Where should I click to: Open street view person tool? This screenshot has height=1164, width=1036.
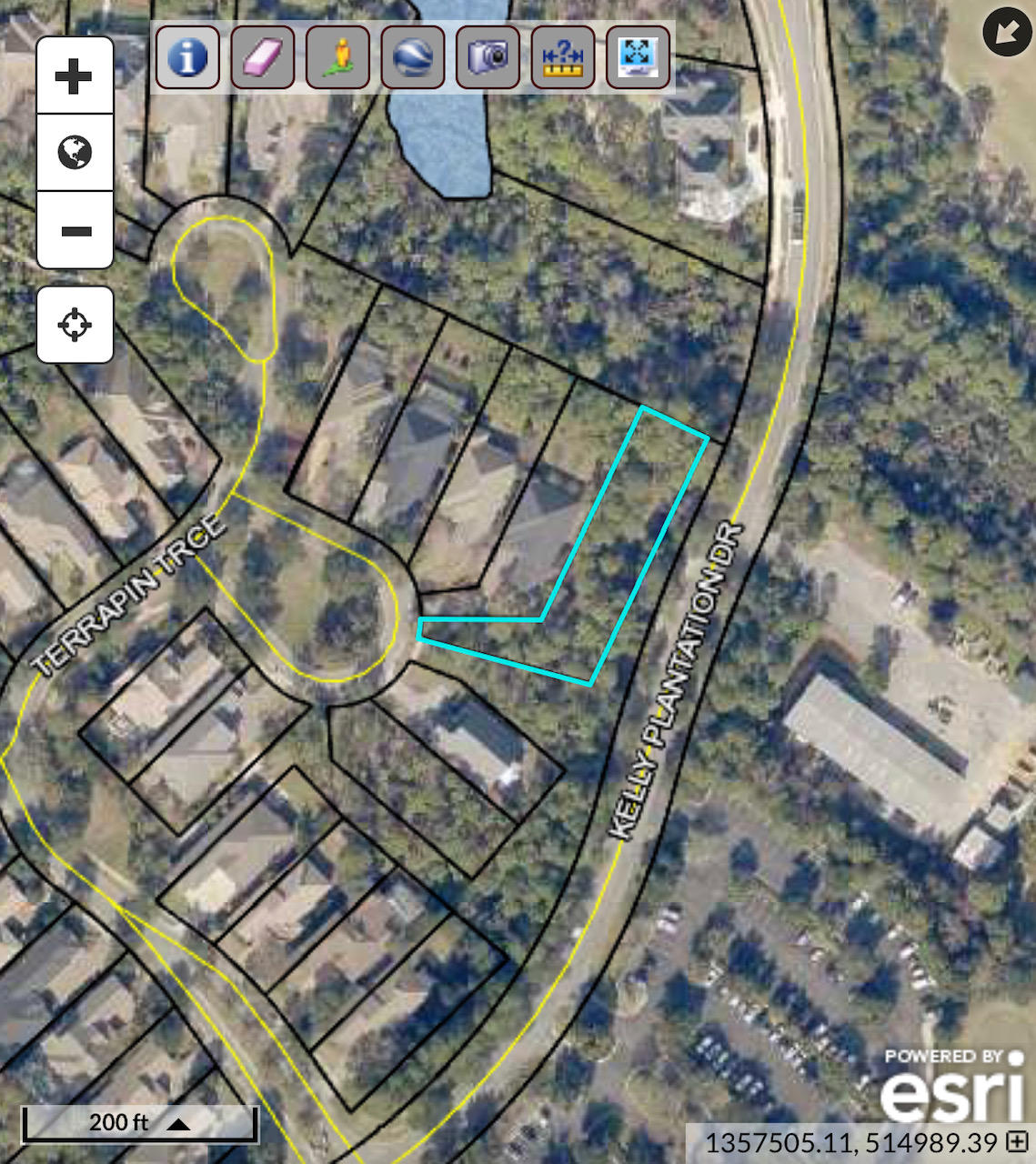[337, 57]
